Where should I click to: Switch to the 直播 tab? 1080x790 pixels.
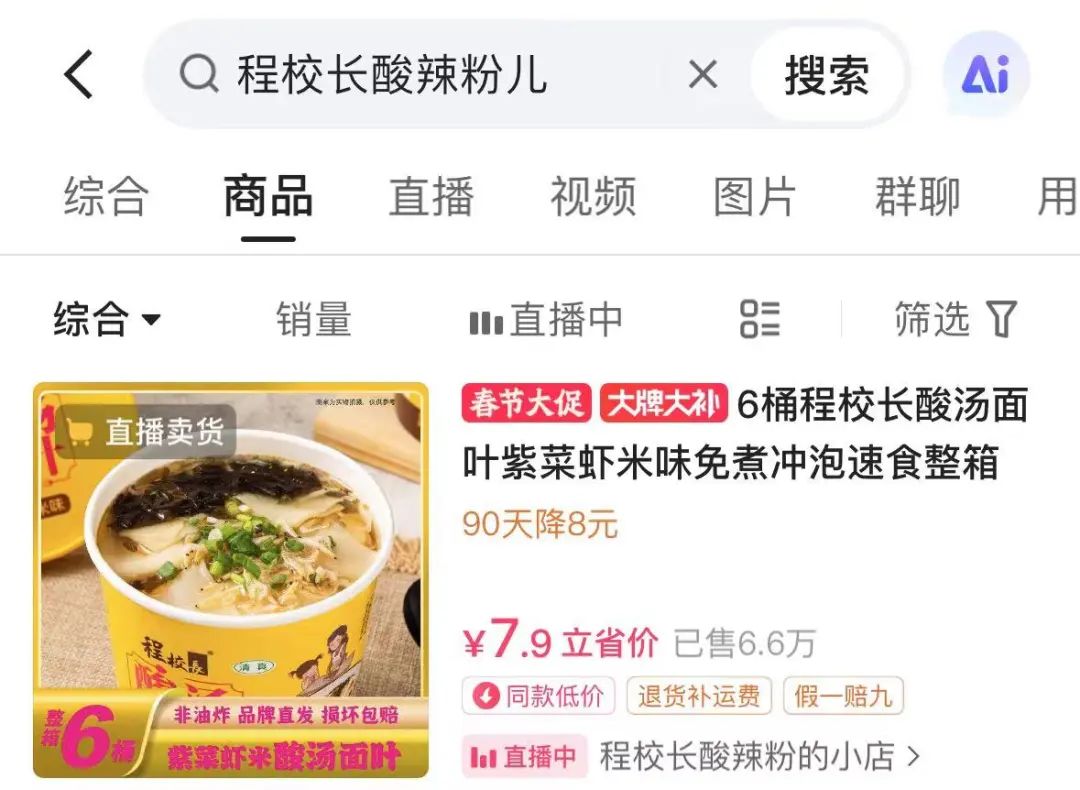(x=431, y=196)
